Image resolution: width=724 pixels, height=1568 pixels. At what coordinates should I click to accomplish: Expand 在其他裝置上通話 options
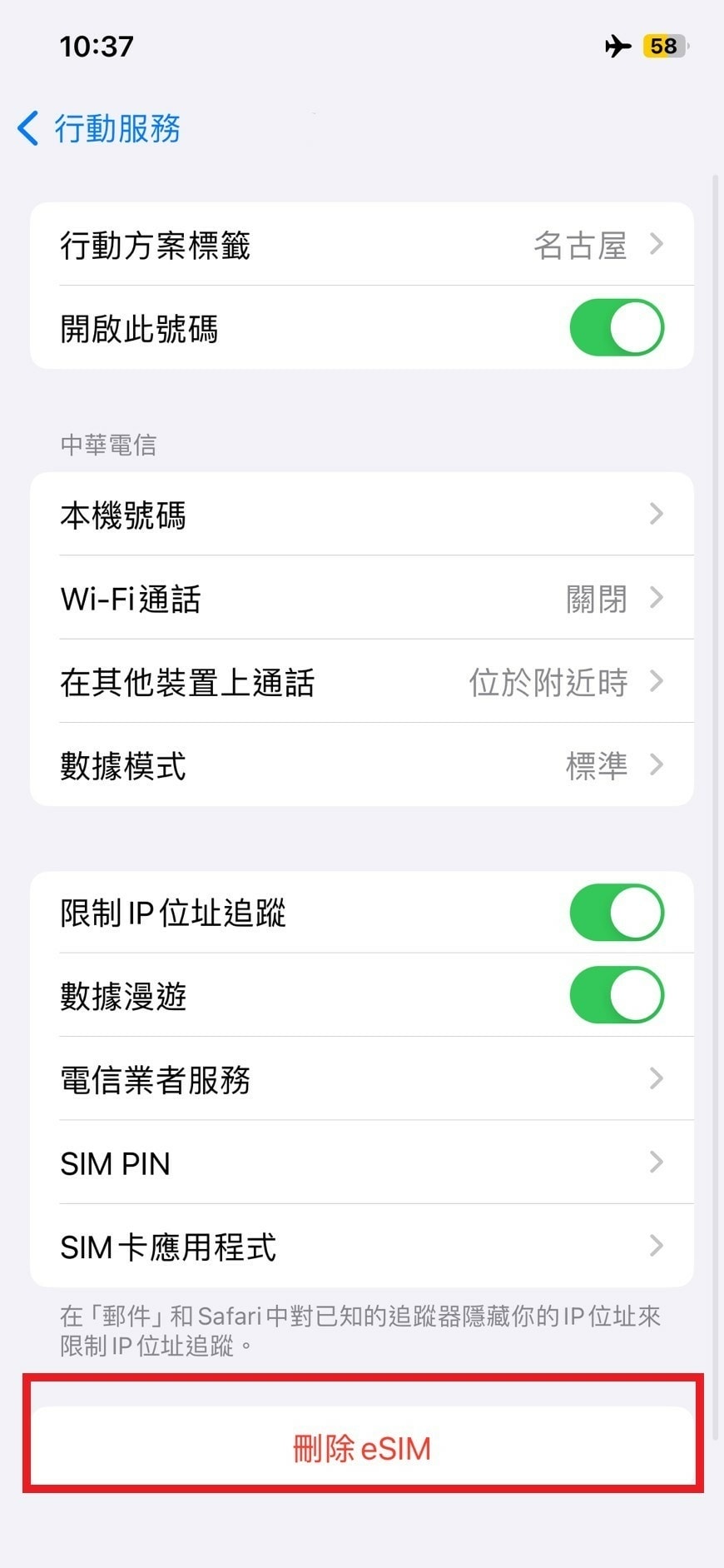pyautogui.click(x=362, y=682)
